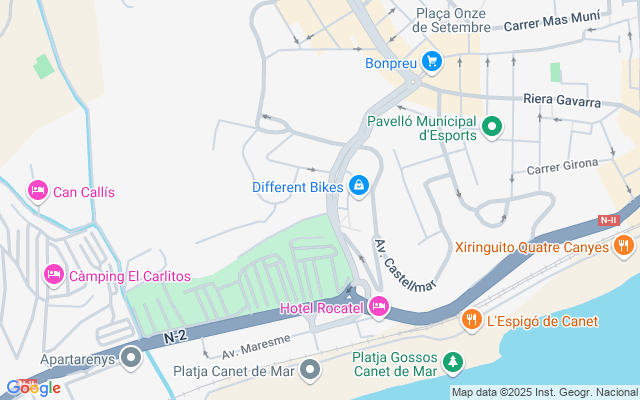Open the Hotel Rocatel pin
This screenshot has height=400, width=640.
[x=378, y=307]
